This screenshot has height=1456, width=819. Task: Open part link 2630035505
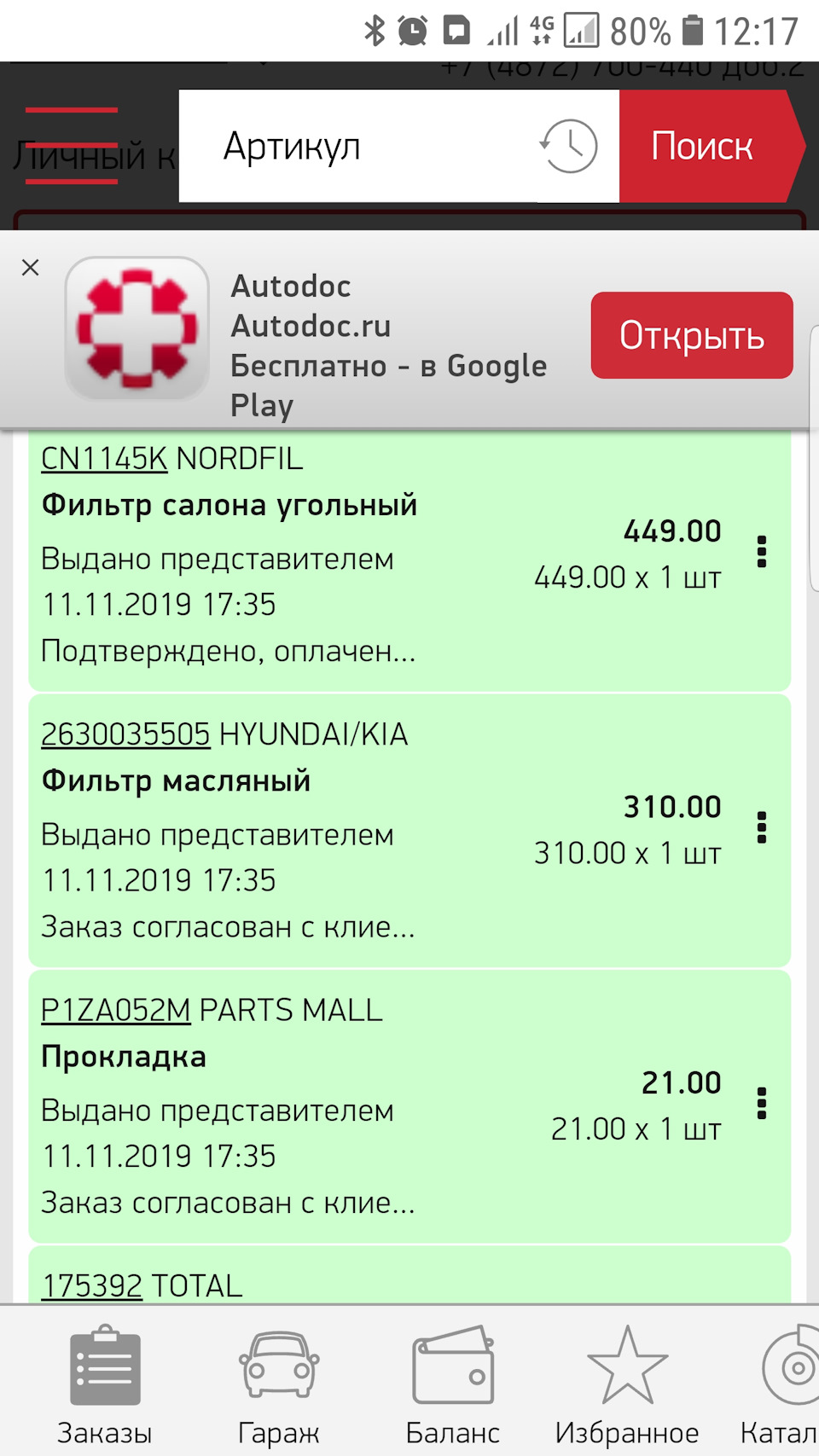coord(125,734)
